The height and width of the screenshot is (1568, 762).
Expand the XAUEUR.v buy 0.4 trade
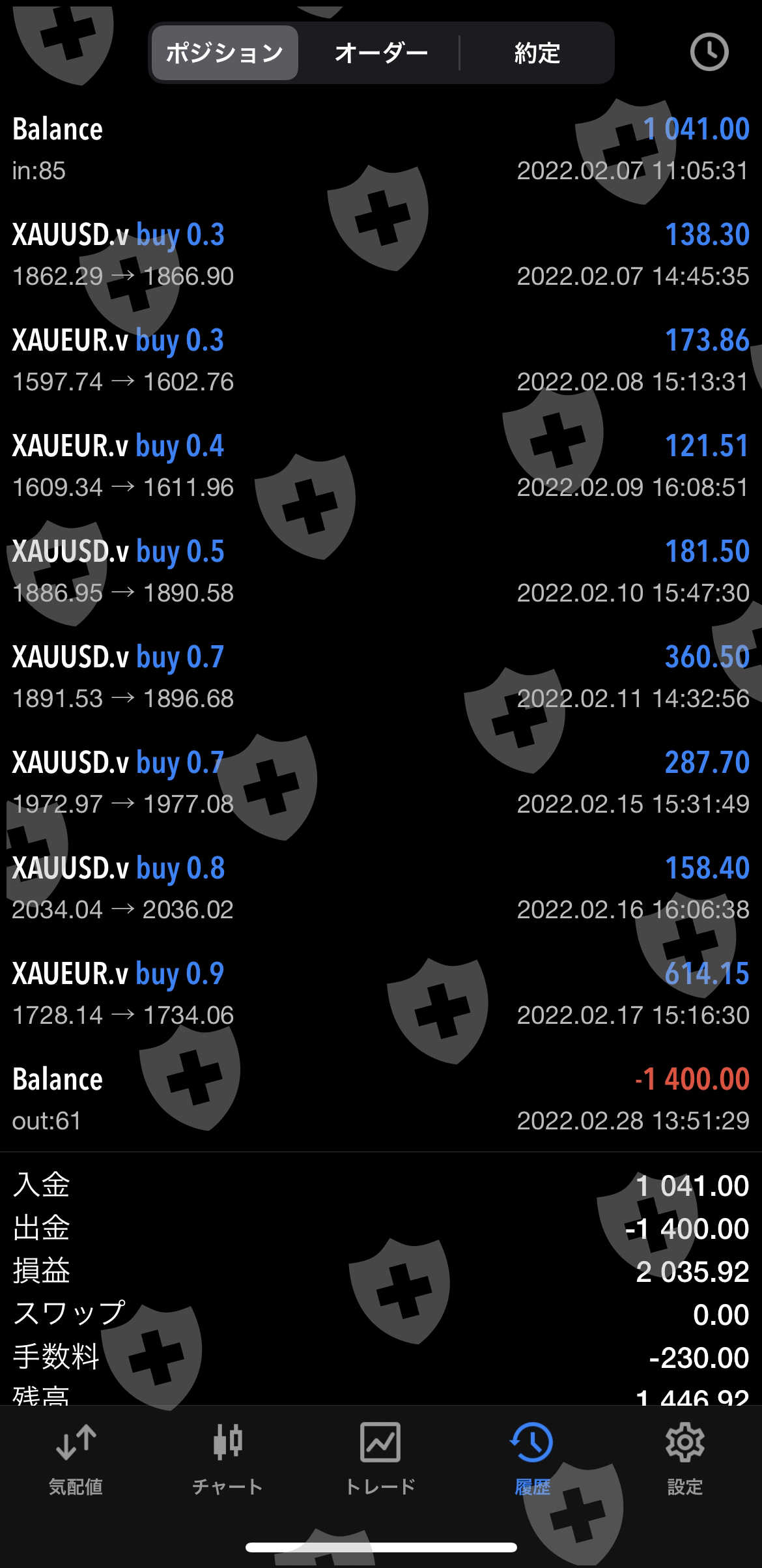point(381,466)
